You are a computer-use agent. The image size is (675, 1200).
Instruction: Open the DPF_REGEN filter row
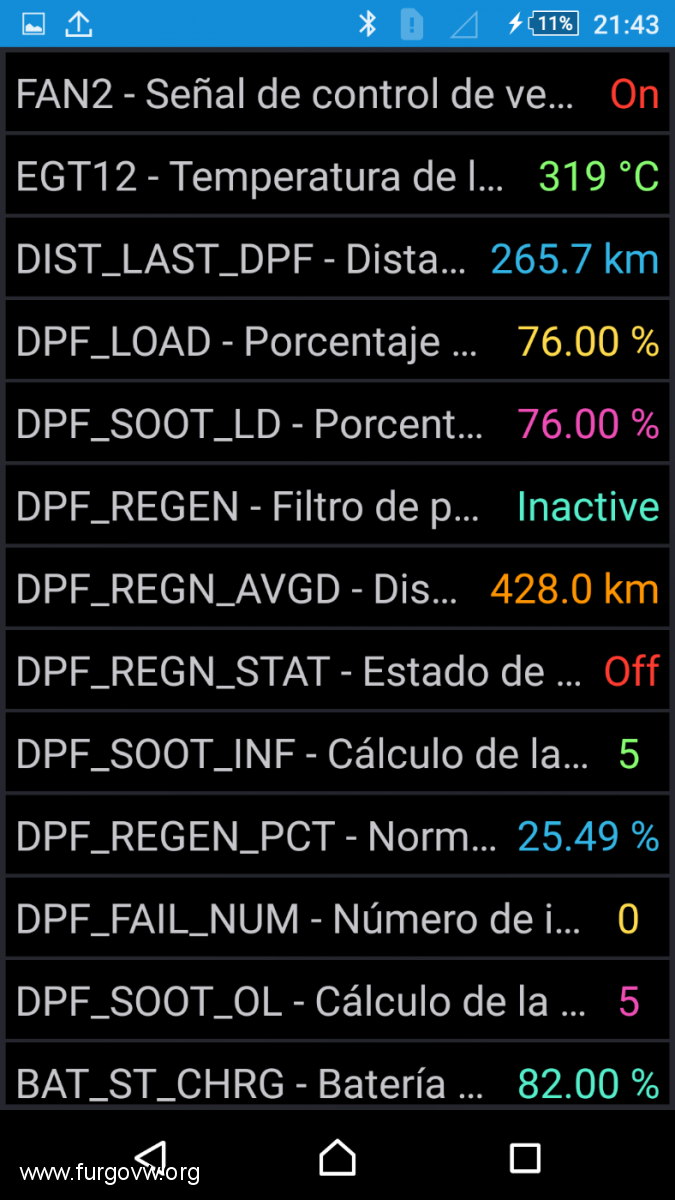337,507
